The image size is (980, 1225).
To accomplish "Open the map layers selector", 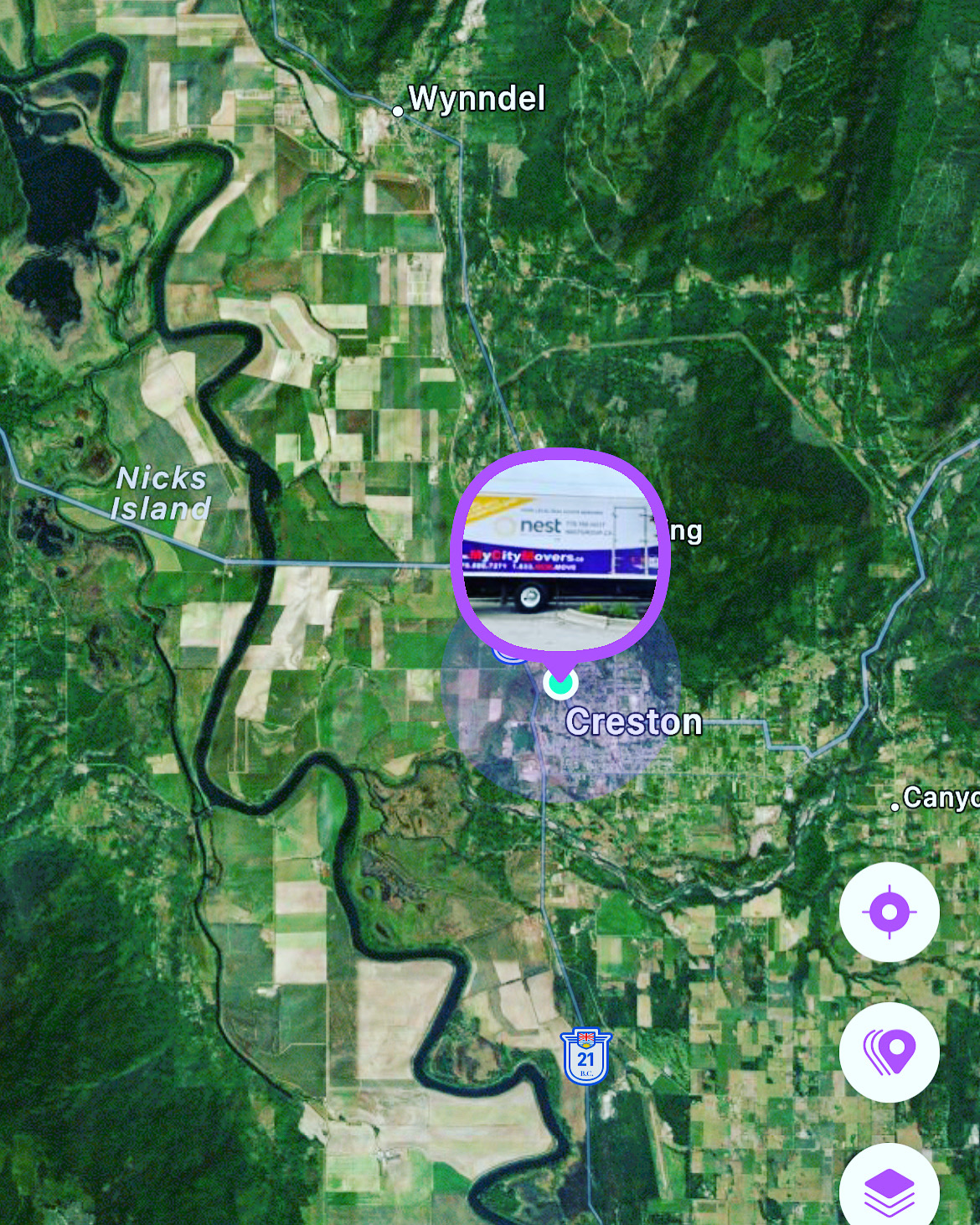I will point(889,1188).
